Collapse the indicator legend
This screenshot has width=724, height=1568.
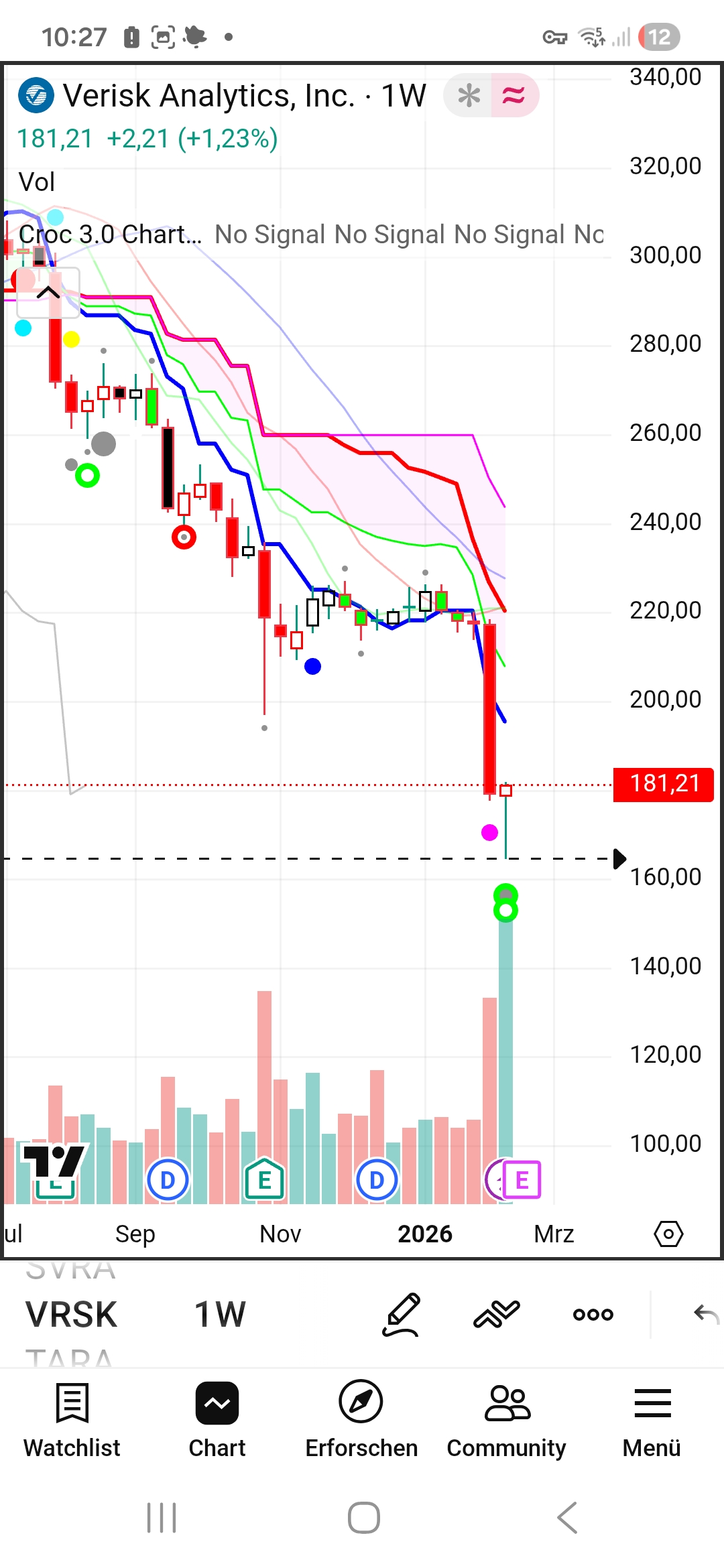pyautogui.click(x=48, y=293)
